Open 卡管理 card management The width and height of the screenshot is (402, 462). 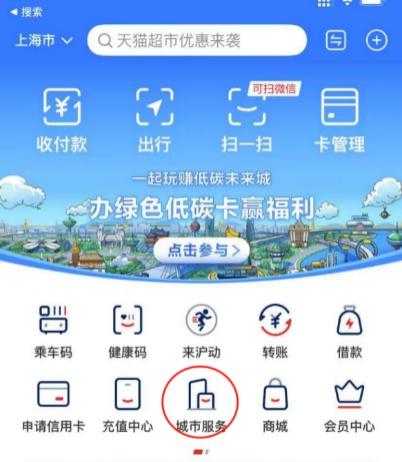point(340,121)
